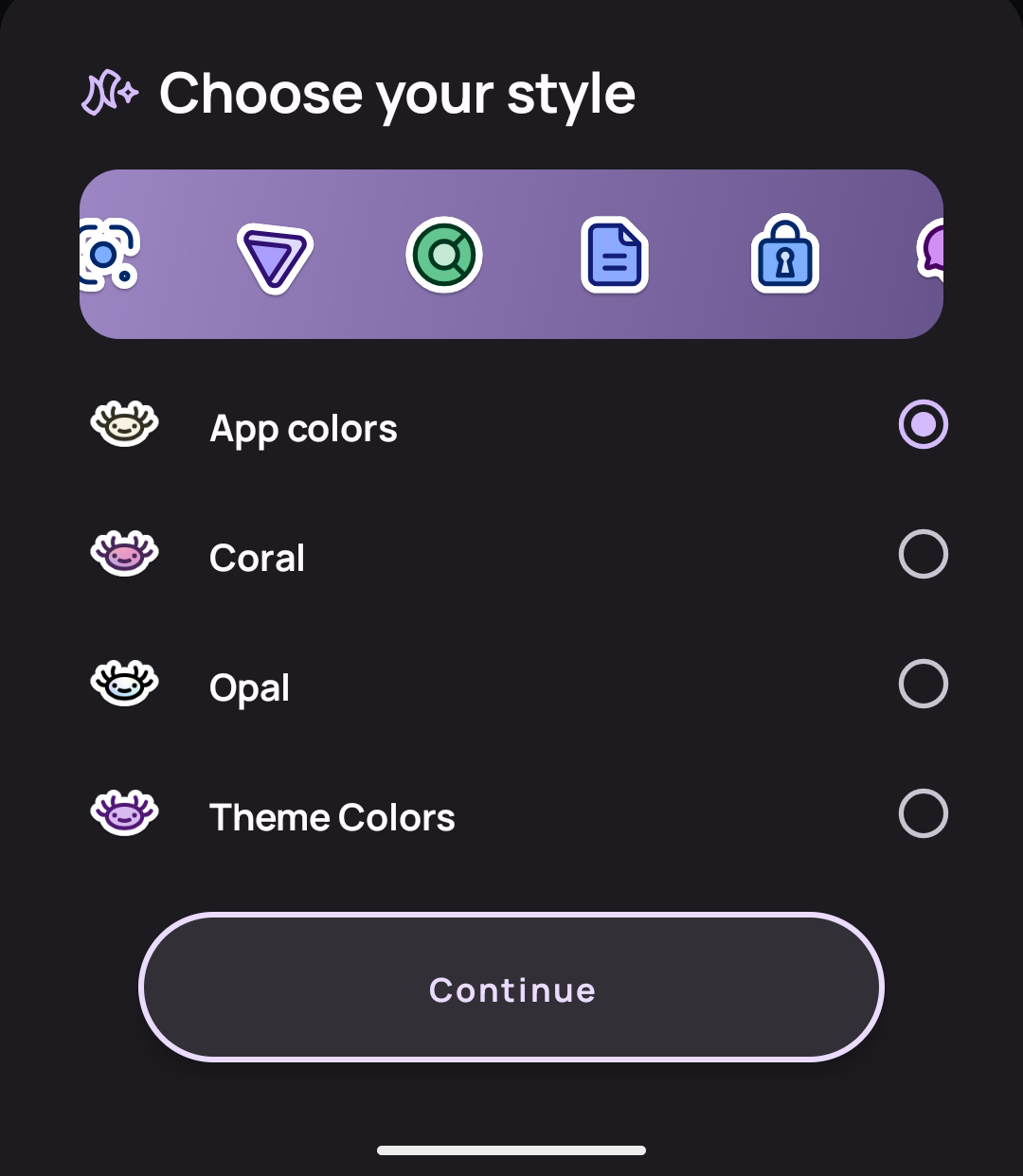Viewport: 1023px width, 1176px height.
Task: Tap the Continue button
Action: (x=511, y=988)
